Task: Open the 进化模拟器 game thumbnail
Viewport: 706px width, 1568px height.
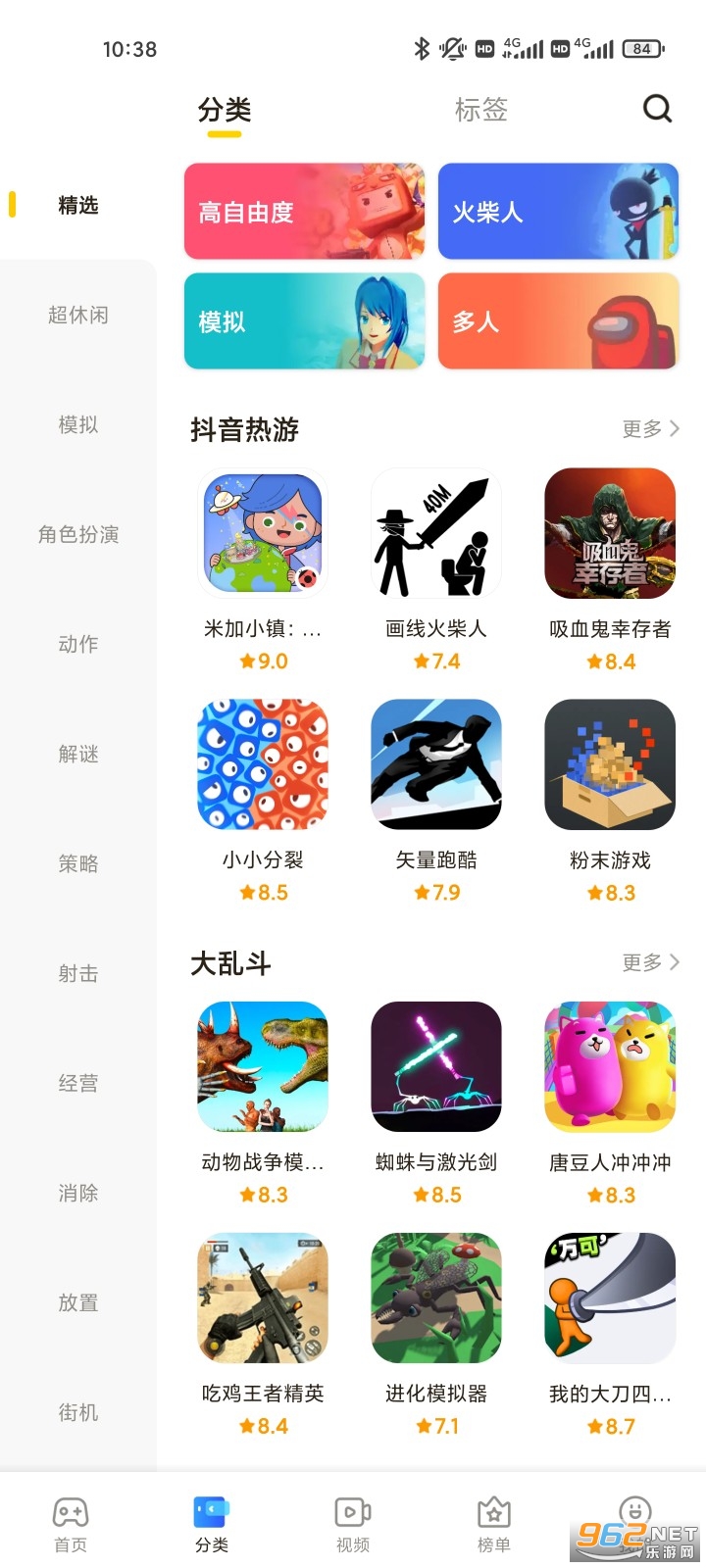Action: [x=435, y=1298]
